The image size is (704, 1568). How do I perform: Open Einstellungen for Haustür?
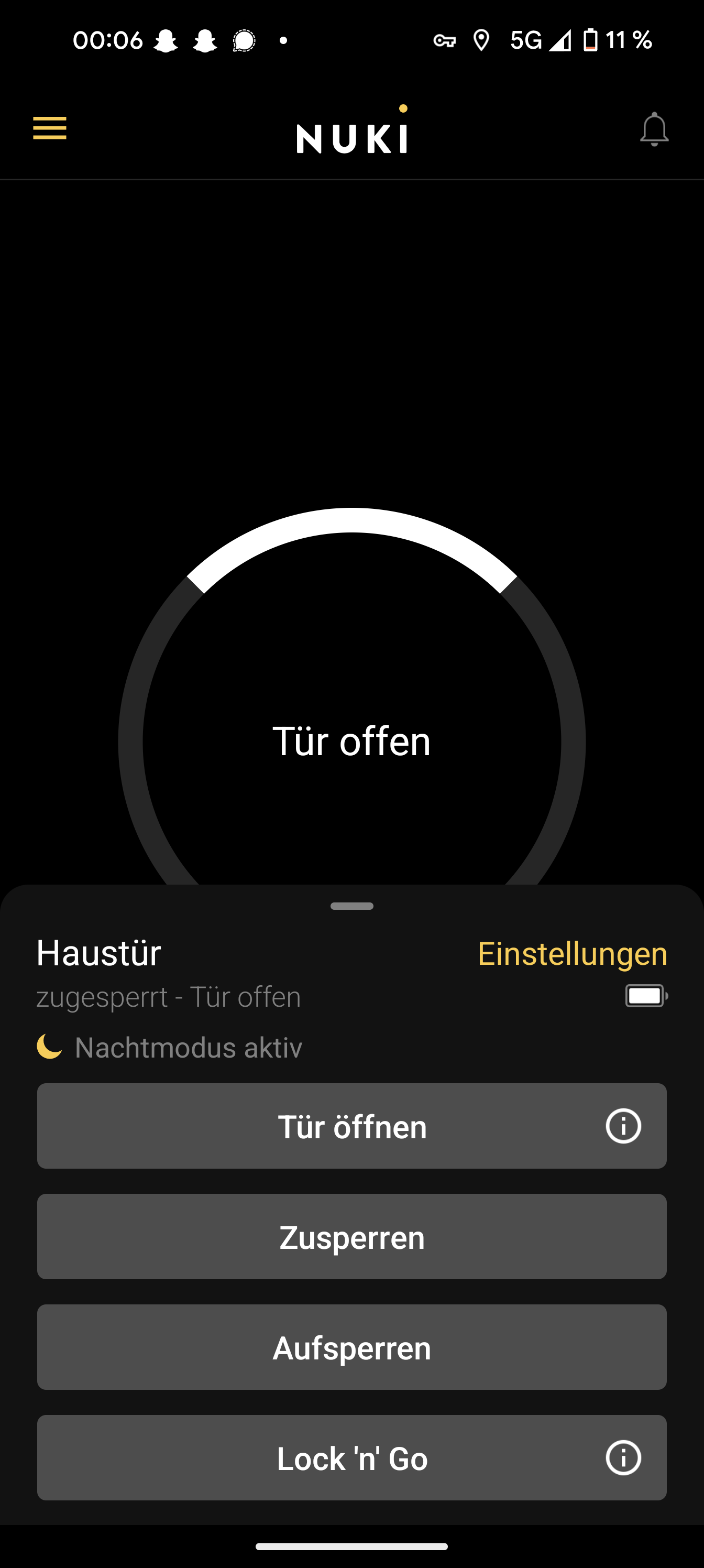click(x=572, y=954)
